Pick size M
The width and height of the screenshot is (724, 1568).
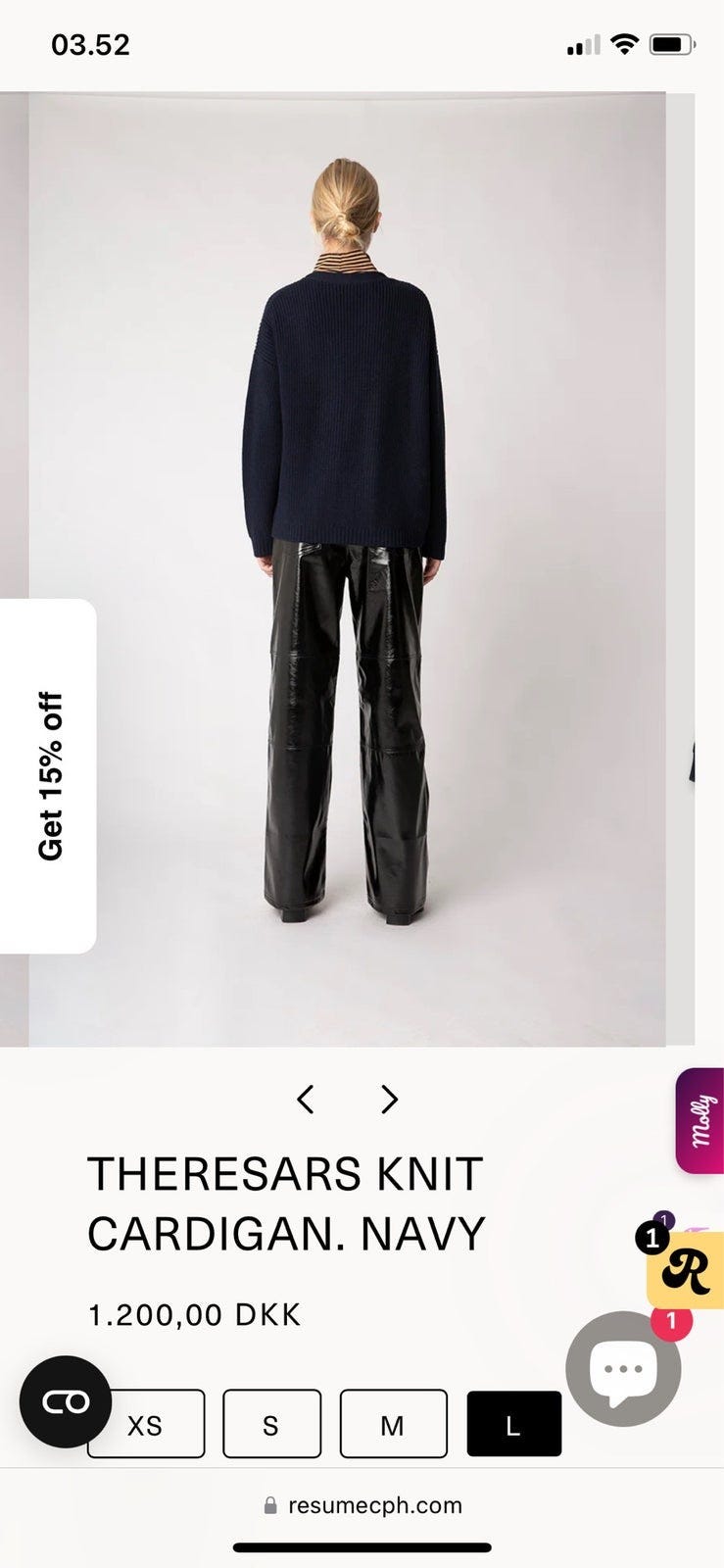pos(393,1424)
